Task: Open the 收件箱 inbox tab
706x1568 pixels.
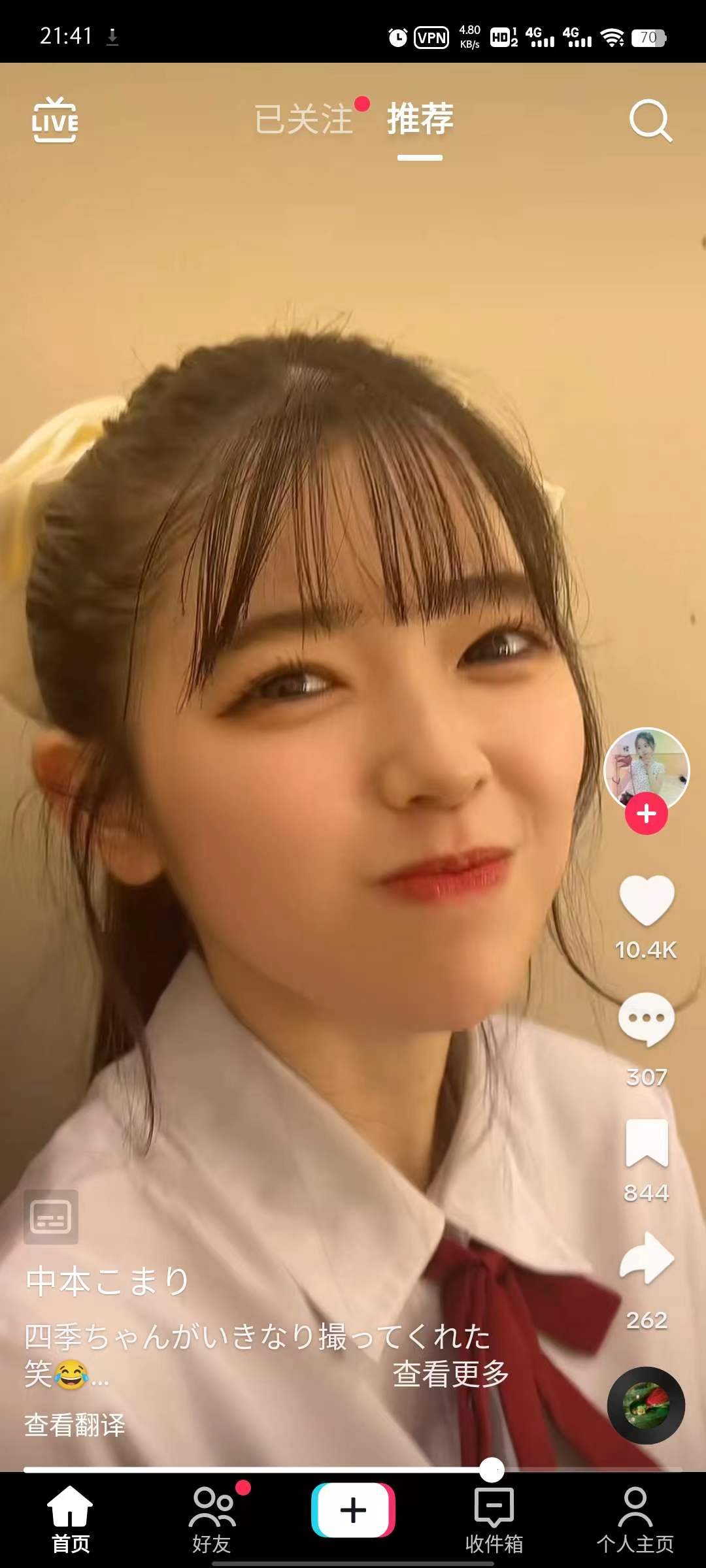Action: tap(494, 1520)
